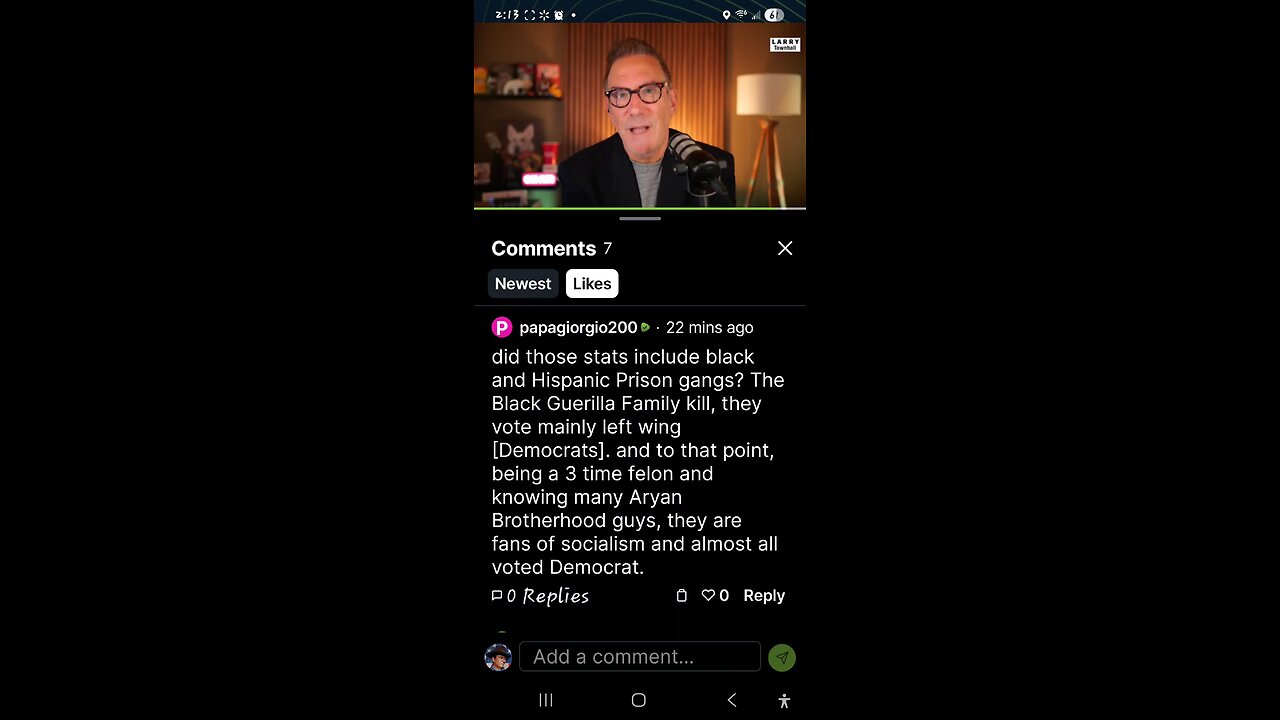Focus the Add a comment field
The height and width of the screenshot is (720, 1280).
(640, 656)
